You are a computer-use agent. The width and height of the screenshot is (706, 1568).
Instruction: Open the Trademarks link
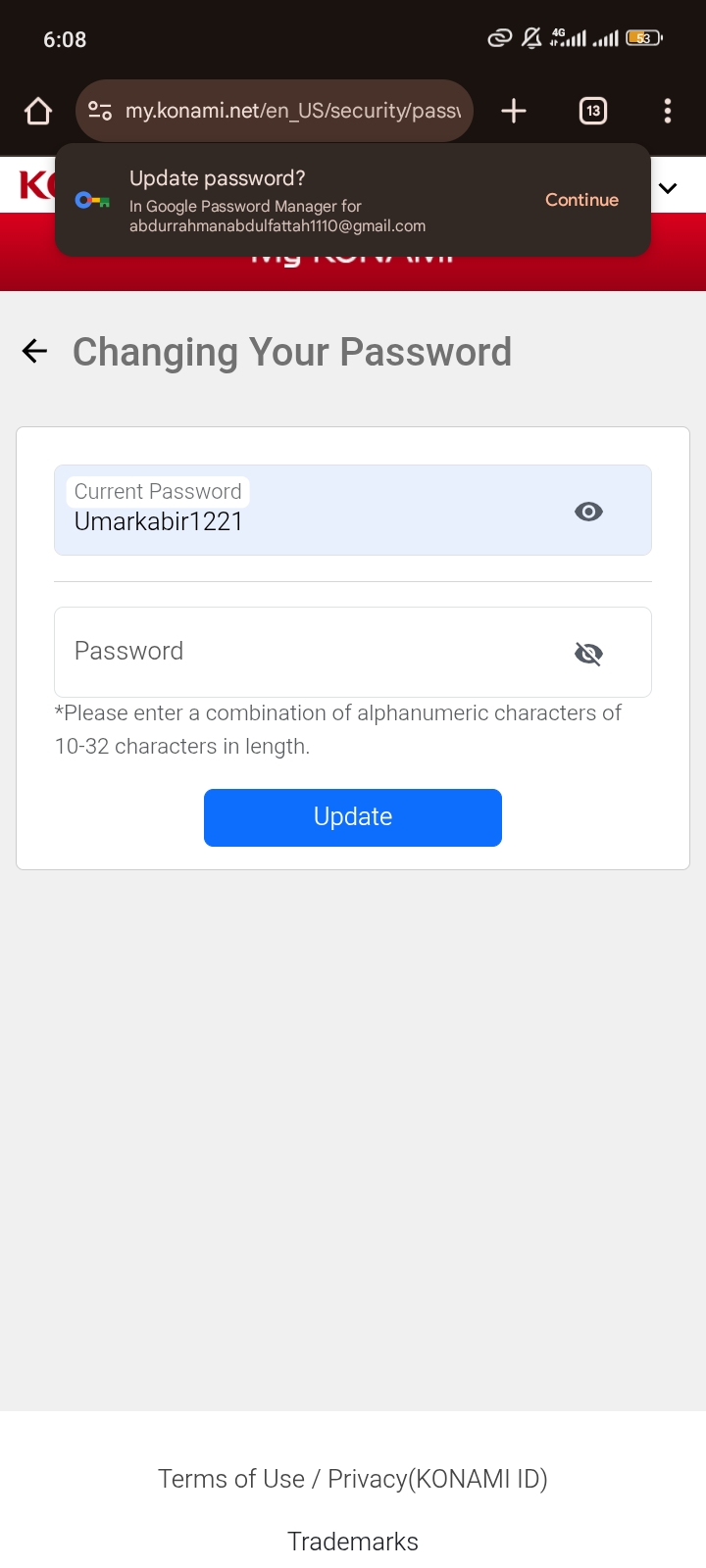click(x=353, y=1542)
